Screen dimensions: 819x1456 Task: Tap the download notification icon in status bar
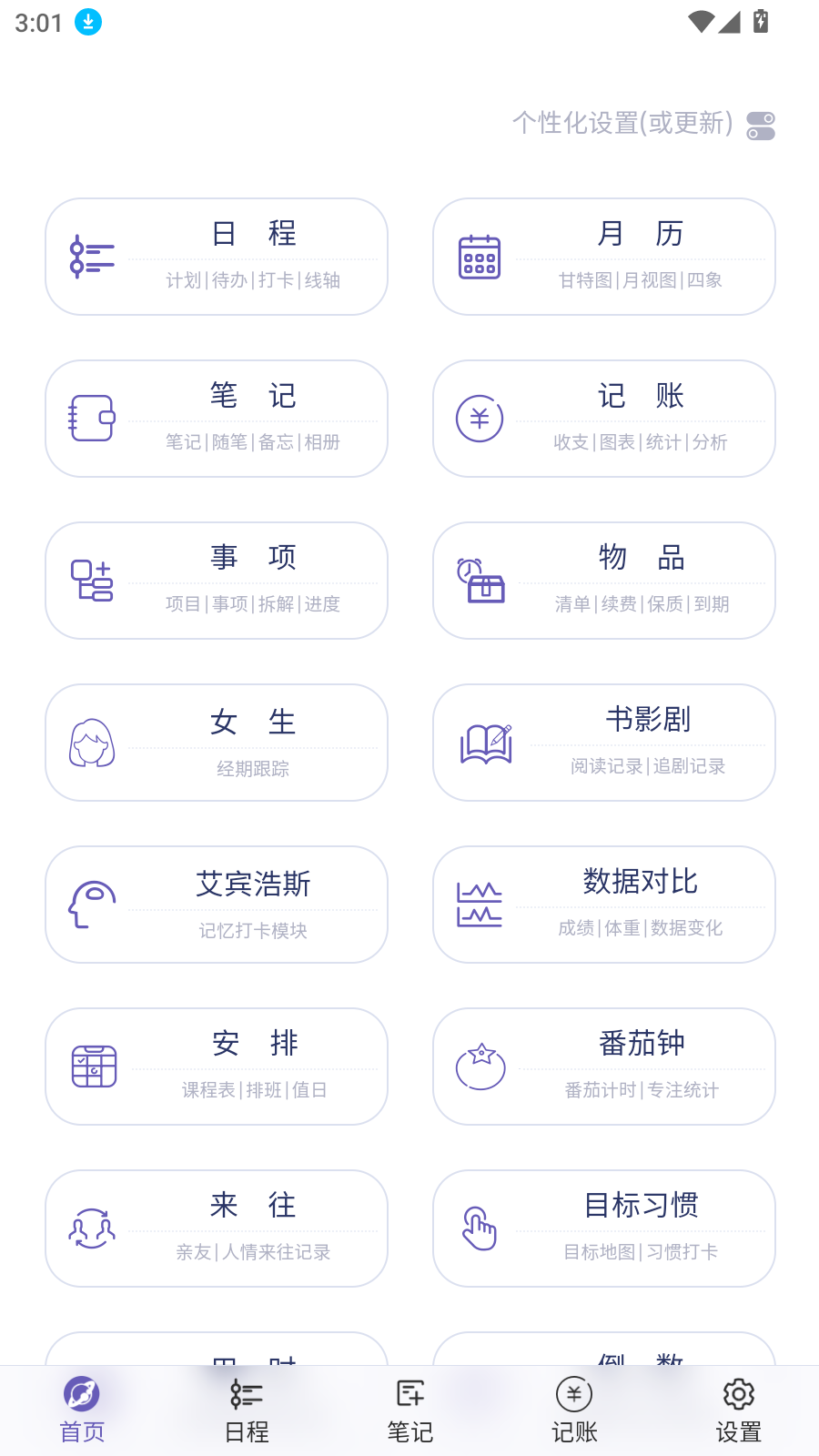87,21
